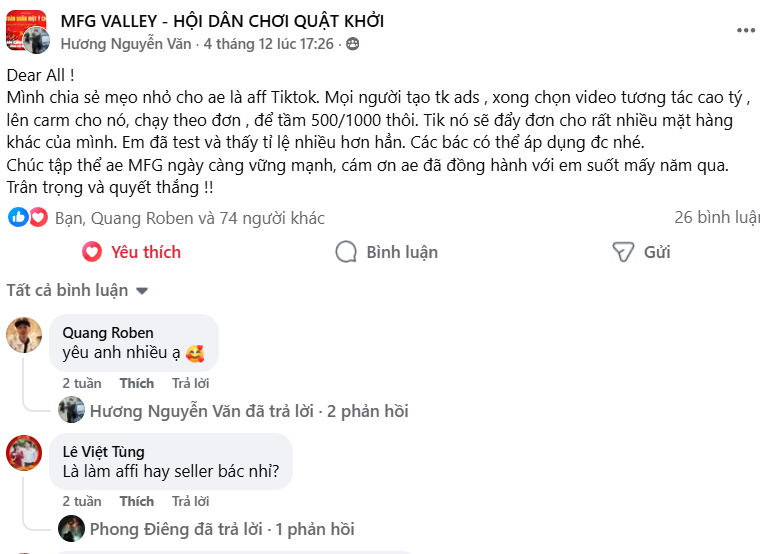Reply to Quang Roben's comment
Screen dimensions: 760x554
pos(190,383)
